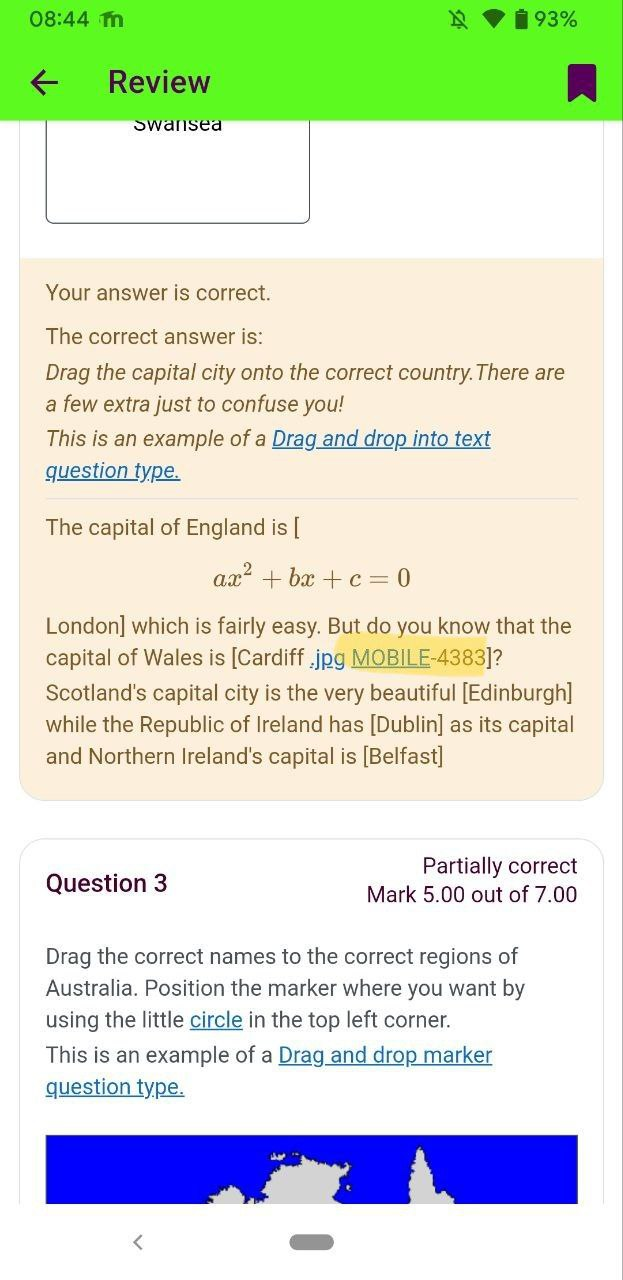Viewport: 623px width, 1280px height.
Task: Follow the circle link in Question 3
Action: 216,1020
